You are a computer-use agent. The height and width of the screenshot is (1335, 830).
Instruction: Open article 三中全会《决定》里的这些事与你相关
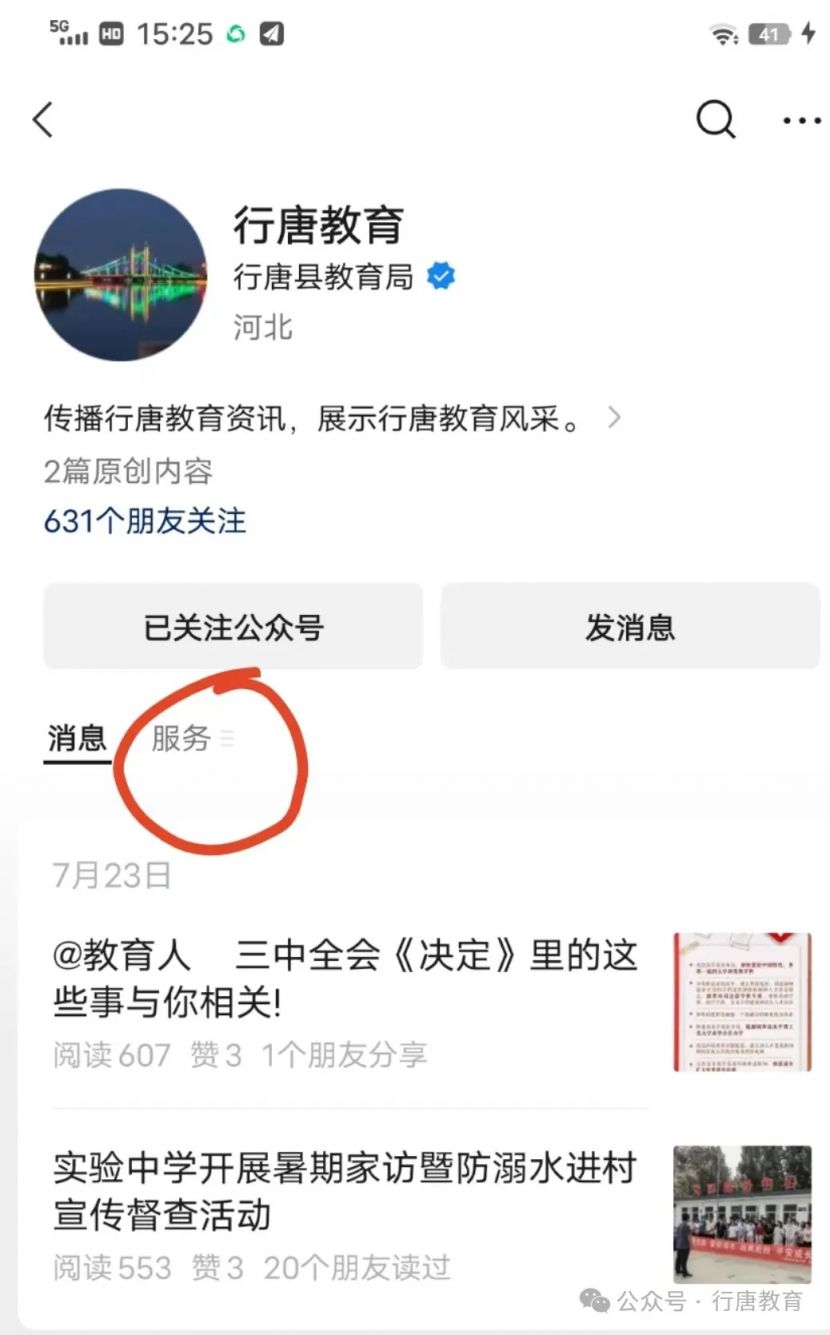345,980
